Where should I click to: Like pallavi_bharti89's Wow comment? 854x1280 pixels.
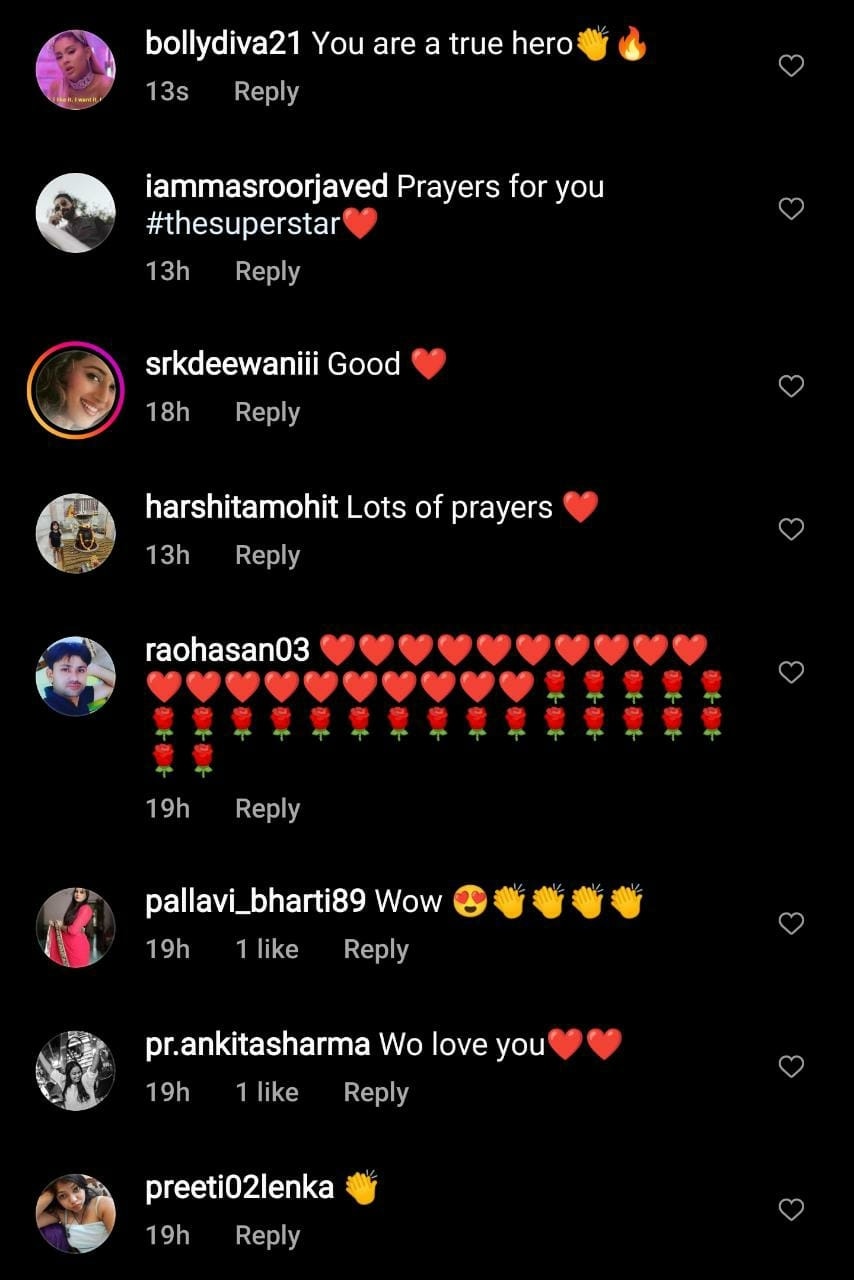[791, 923]
